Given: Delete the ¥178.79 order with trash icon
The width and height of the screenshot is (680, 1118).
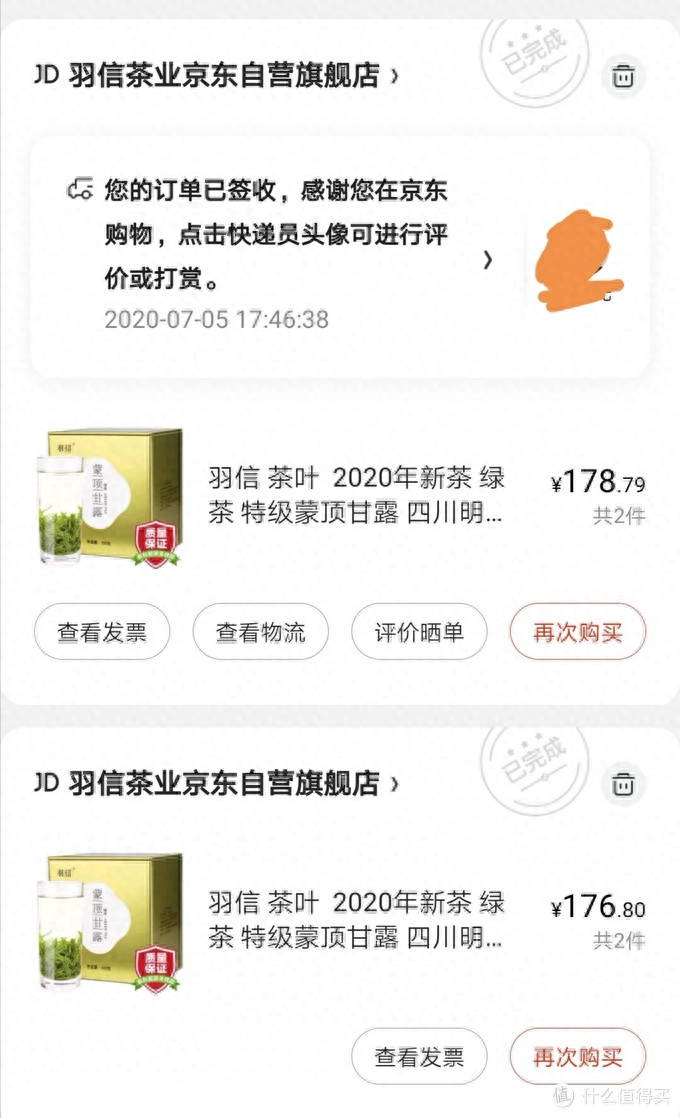Looking at the screenshot, I should [x=623, y=76].
